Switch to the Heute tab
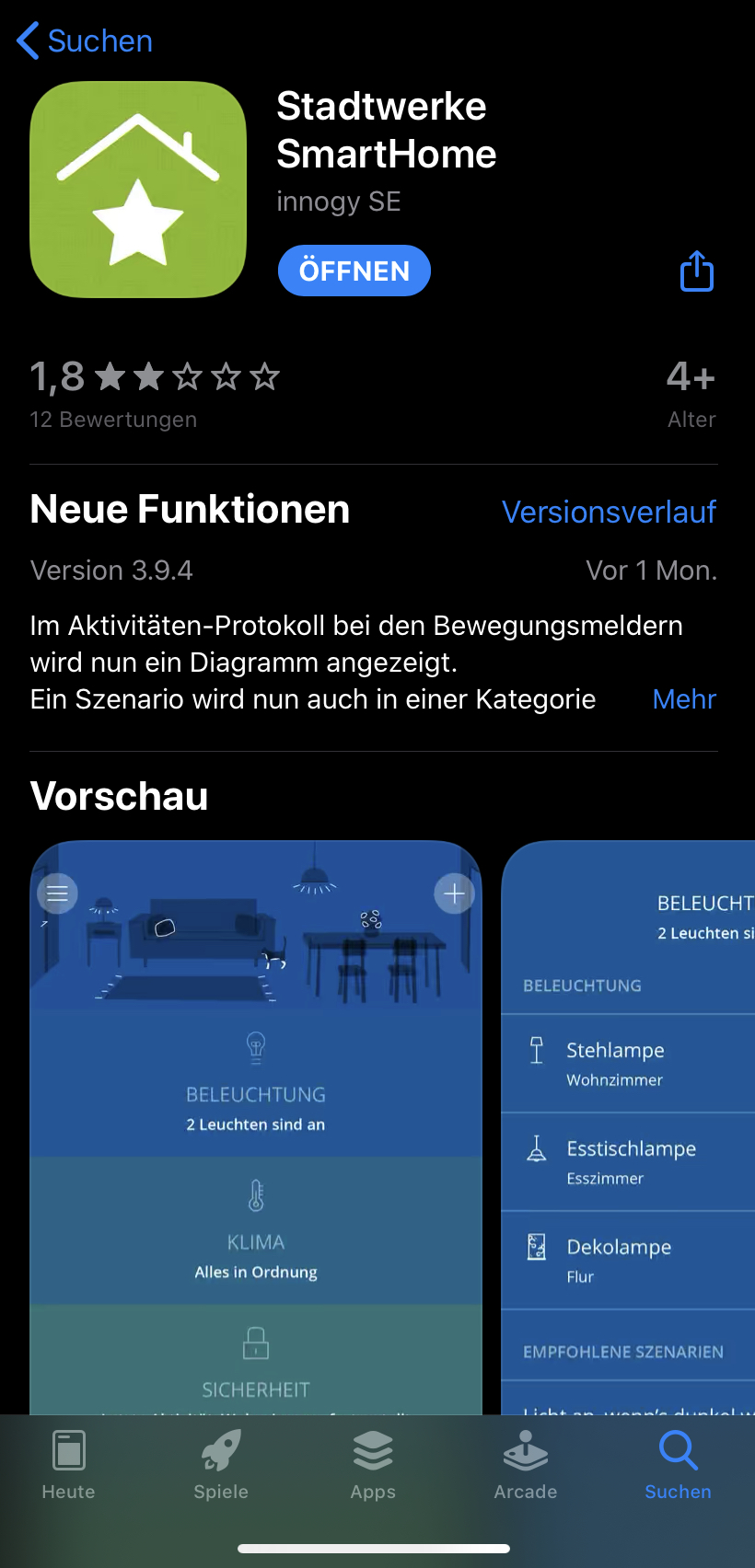Screen dimensions: 755x1568 coord(68,1465)
